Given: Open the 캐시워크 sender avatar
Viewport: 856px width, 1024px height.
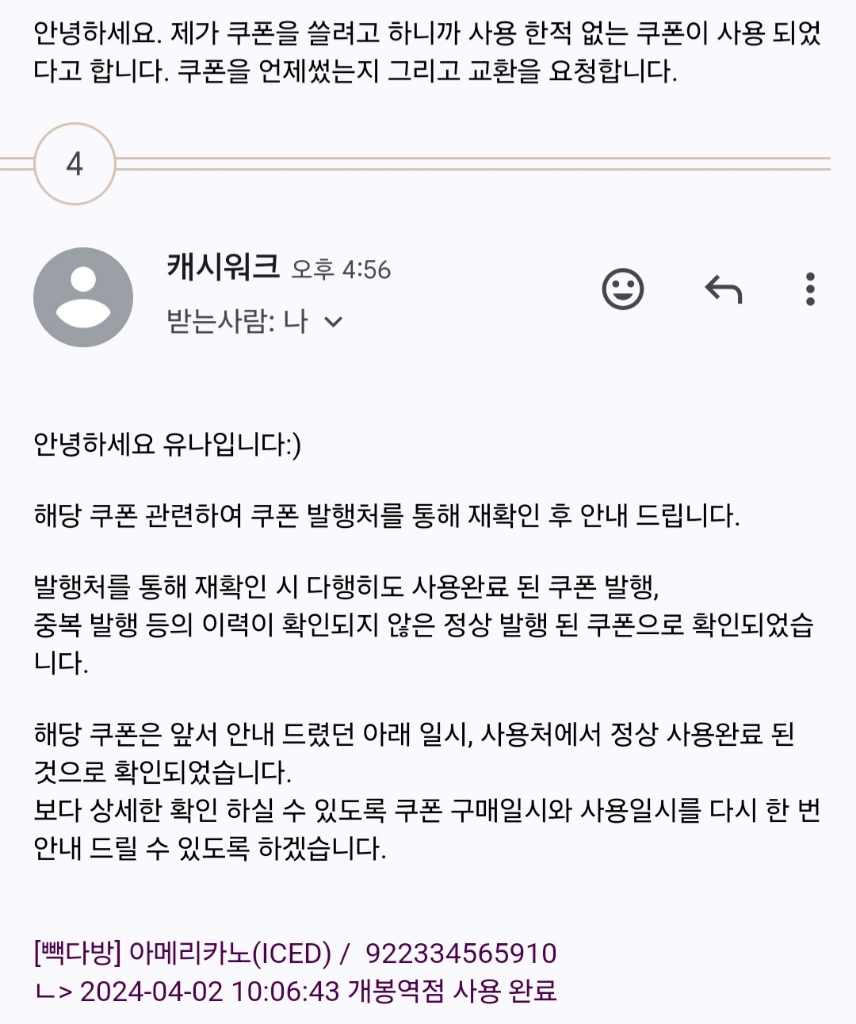Looking at the screenshot, I should pos(83,297).
